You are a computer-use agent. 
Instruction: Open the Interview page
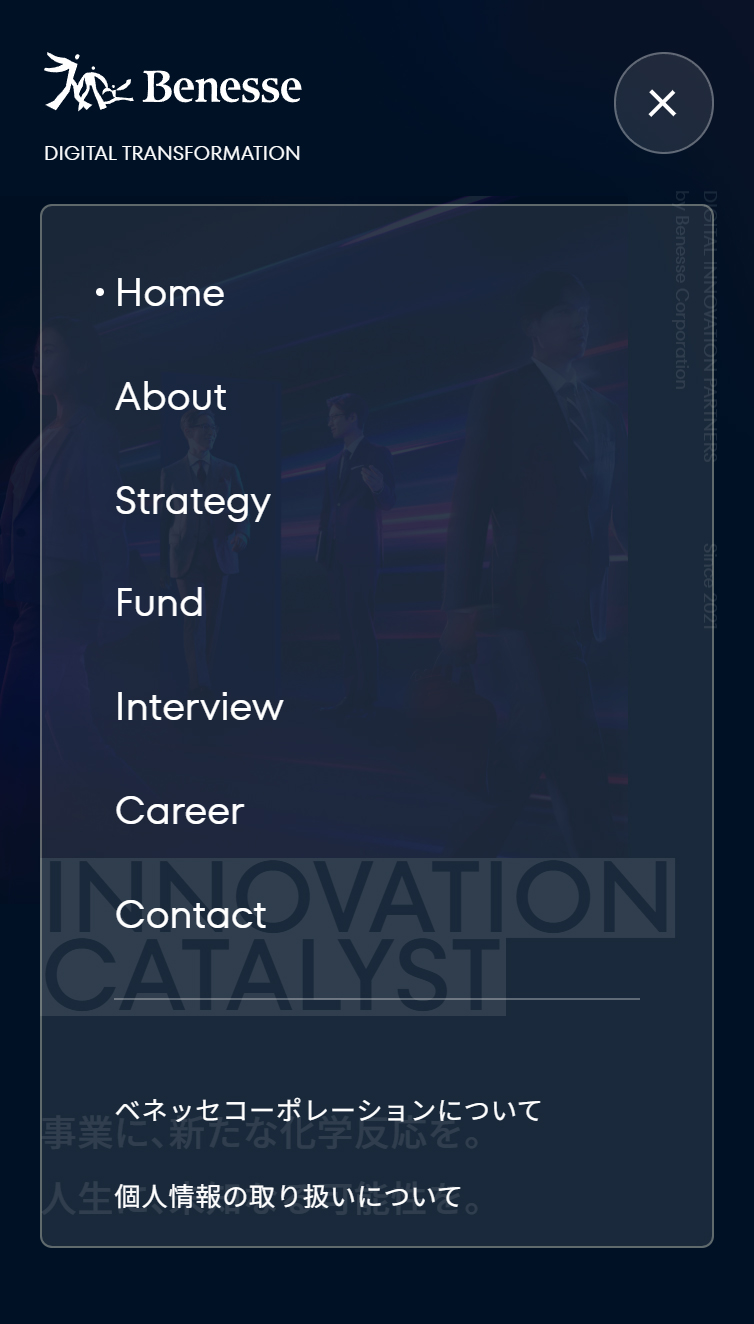click(x=199, y=707)
